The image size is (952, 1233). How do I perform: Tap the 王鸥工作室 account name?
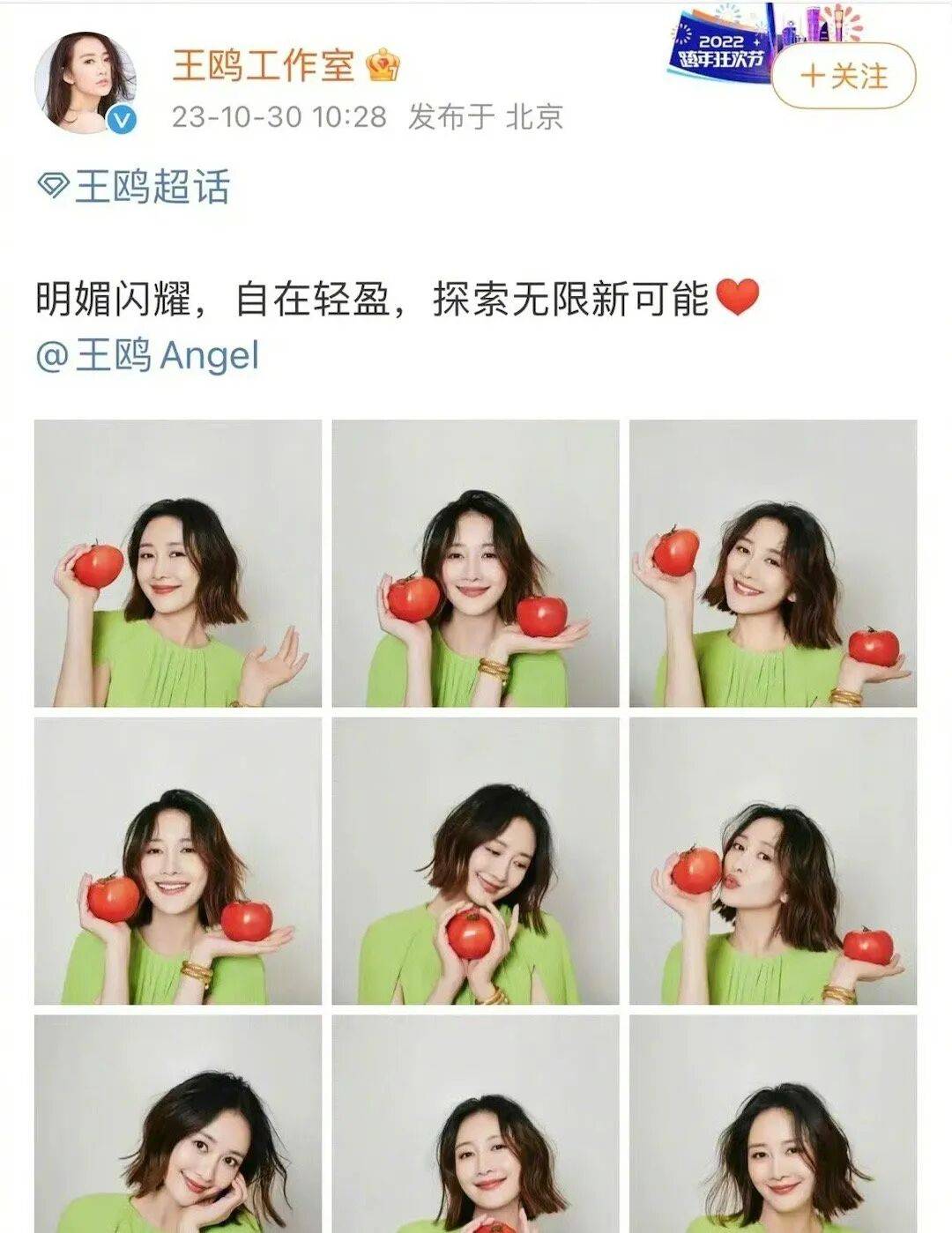pyautogui.click(x=263, y=66)
